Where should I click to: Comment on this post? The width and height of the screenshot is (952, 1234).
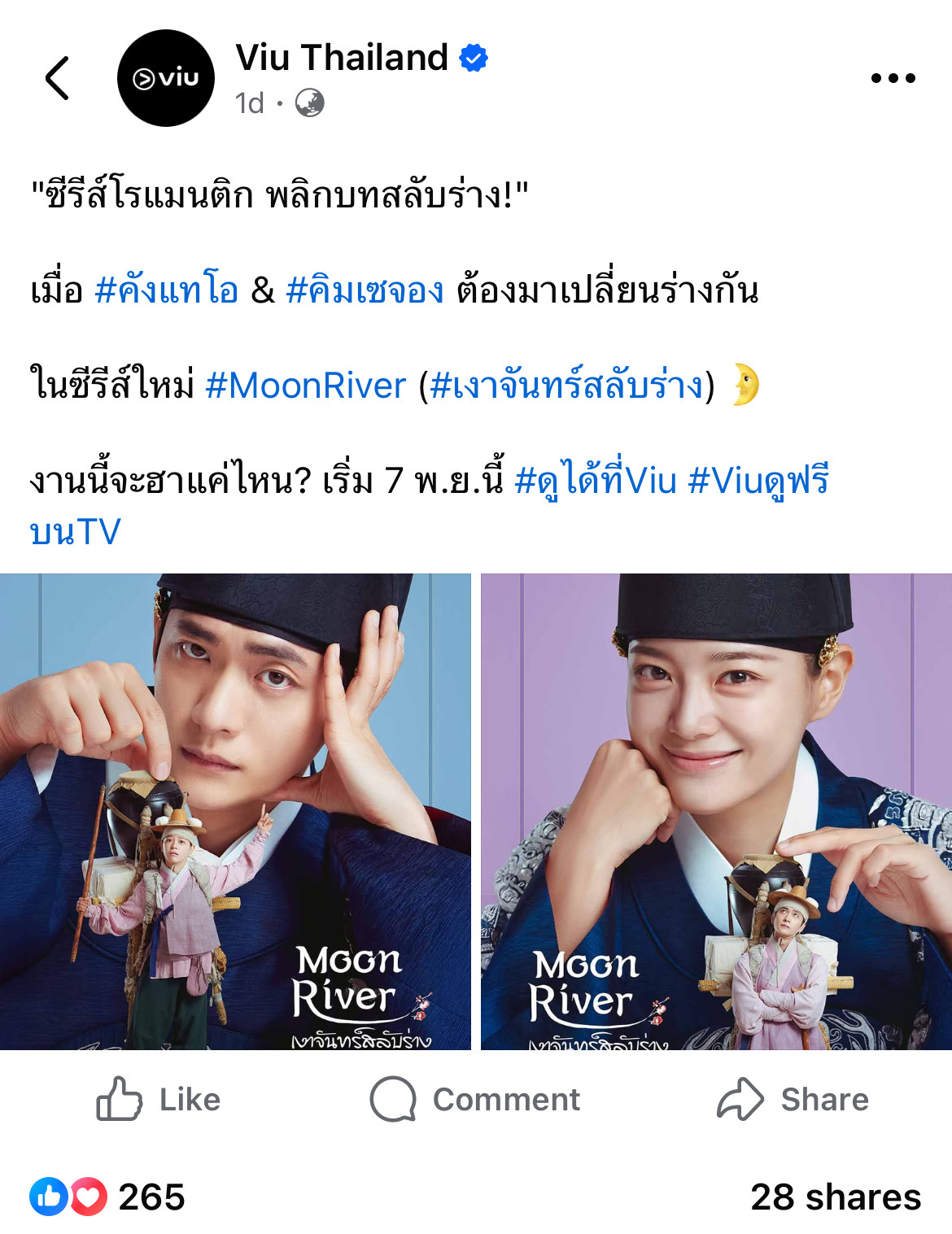pos(475,1099)
